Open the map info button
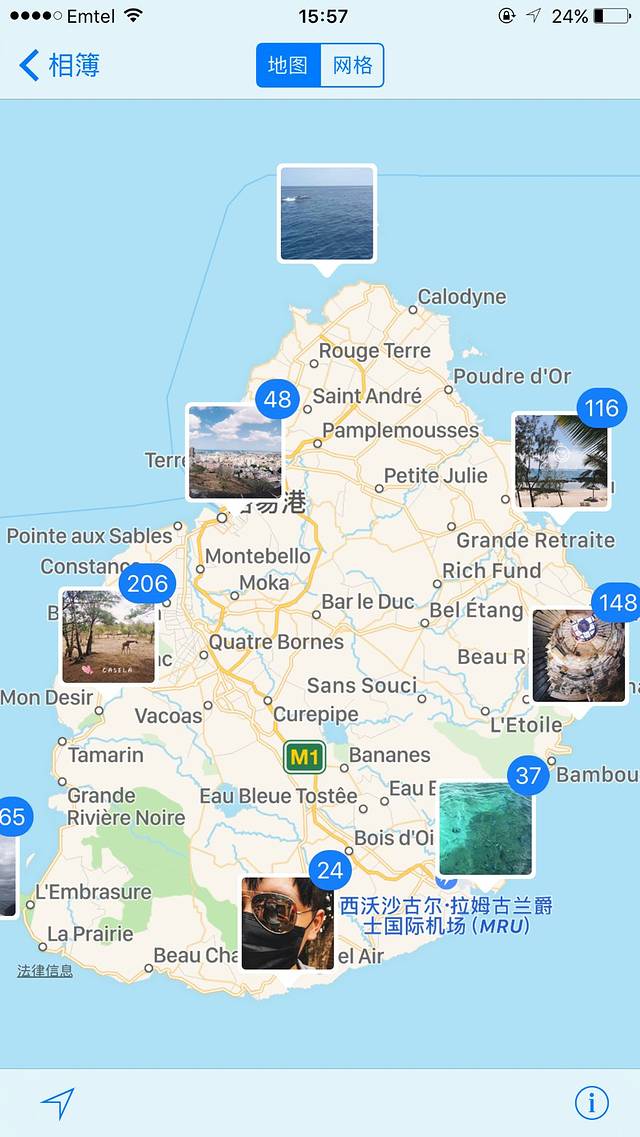 coord(591,1103)
